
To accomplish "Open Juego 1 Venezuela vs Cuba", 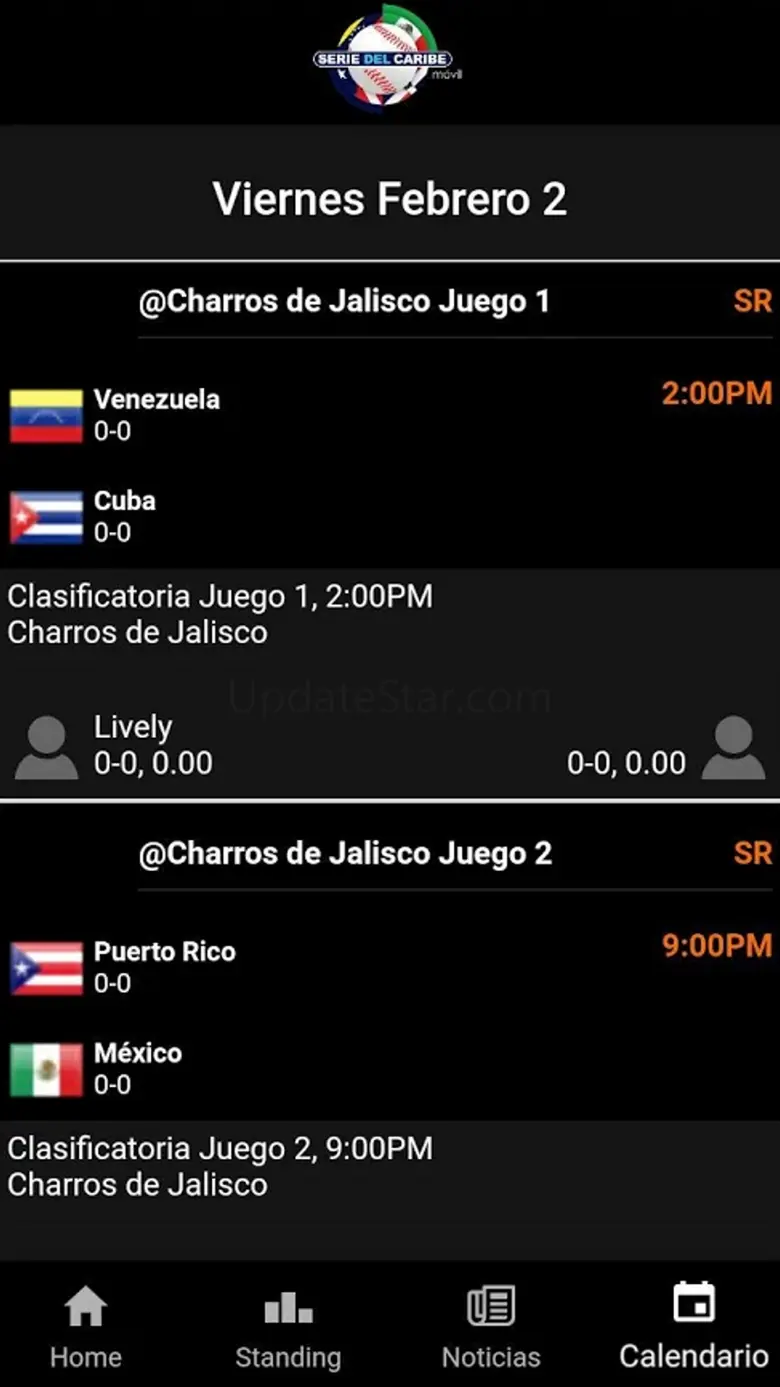I will (x=390, y=465).
